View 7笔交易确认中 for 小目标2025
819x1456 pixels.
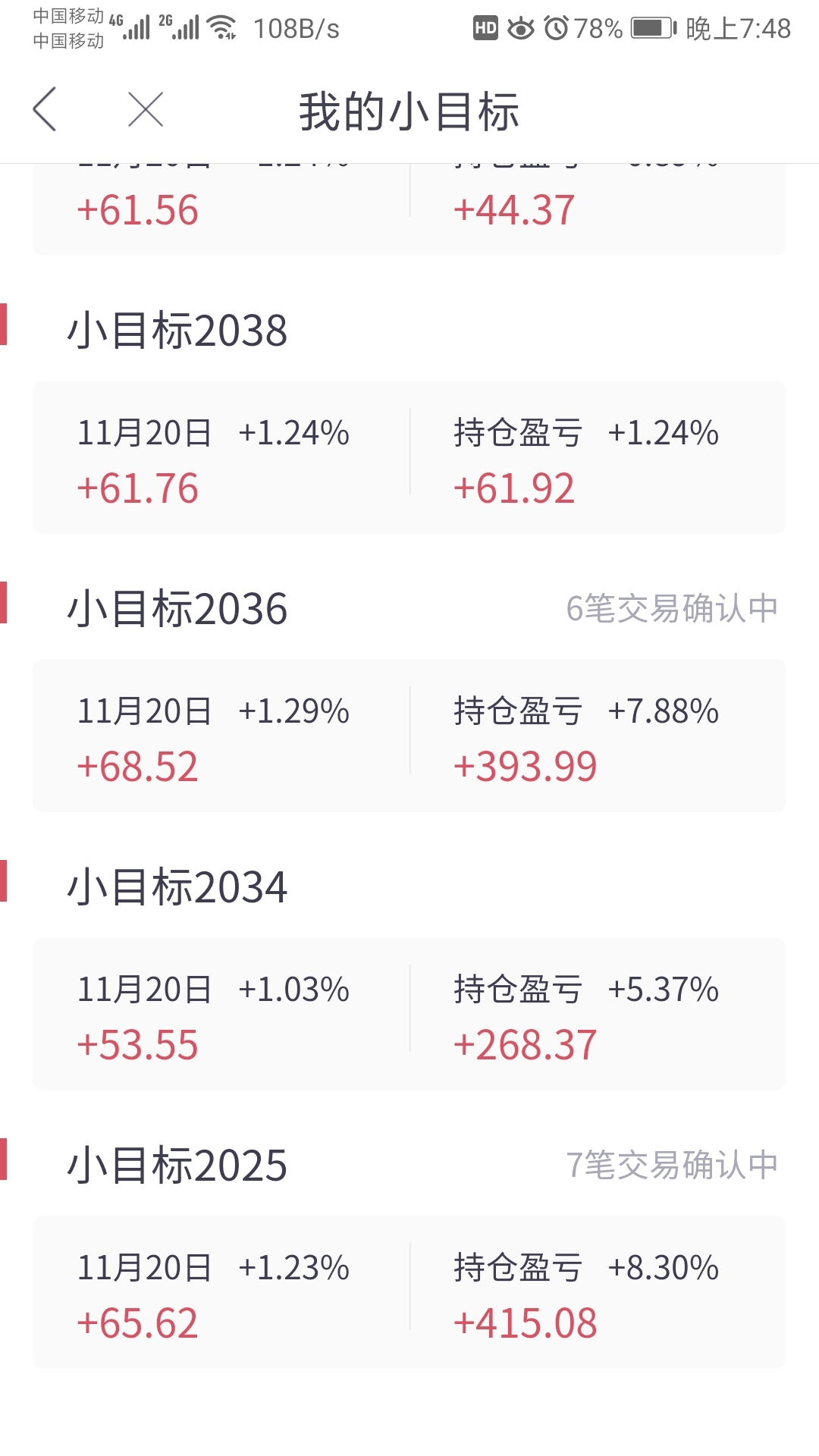(x=672, y=1165)
